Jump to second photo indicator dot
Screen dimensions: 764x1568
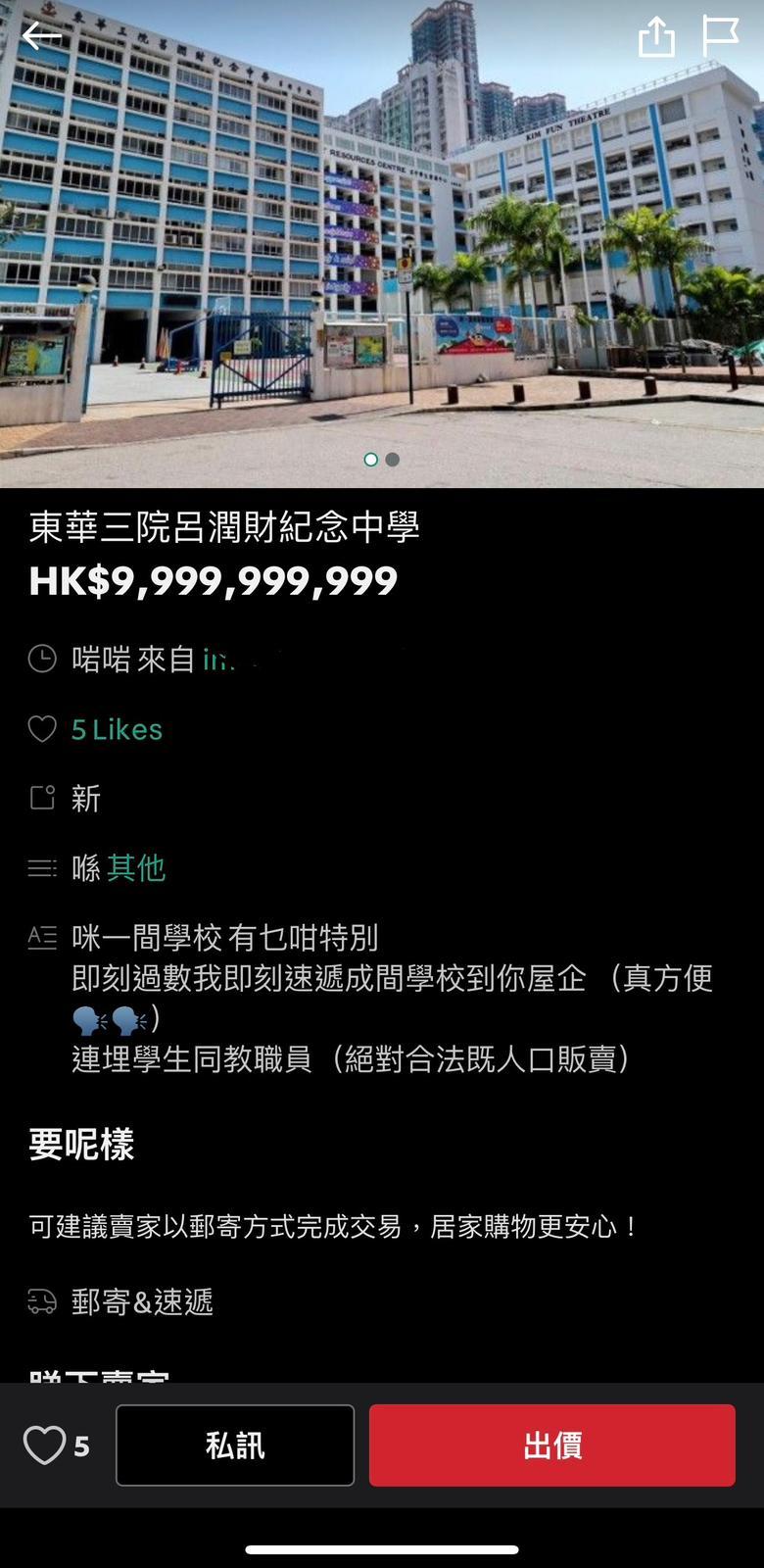[393, 460]
